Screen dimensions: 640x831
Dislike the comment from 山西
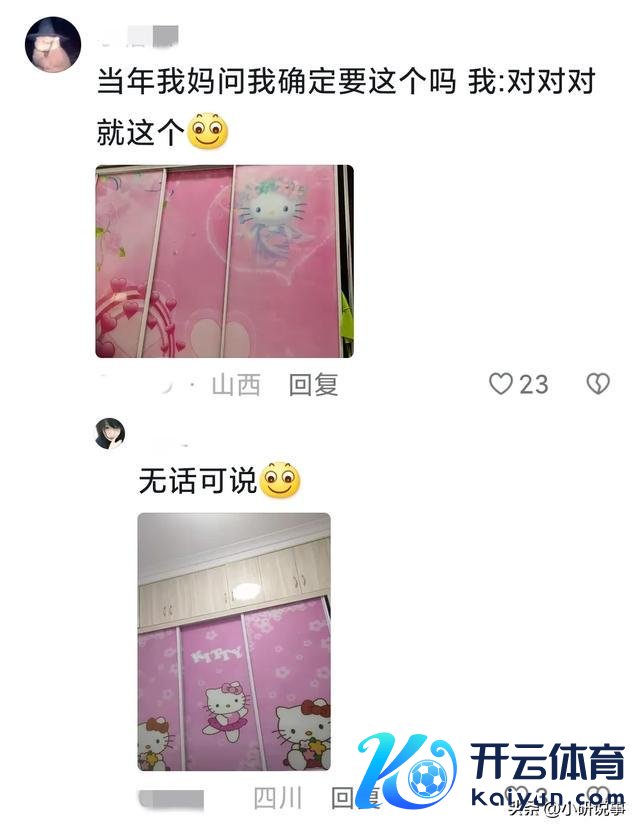pos(597,384)
